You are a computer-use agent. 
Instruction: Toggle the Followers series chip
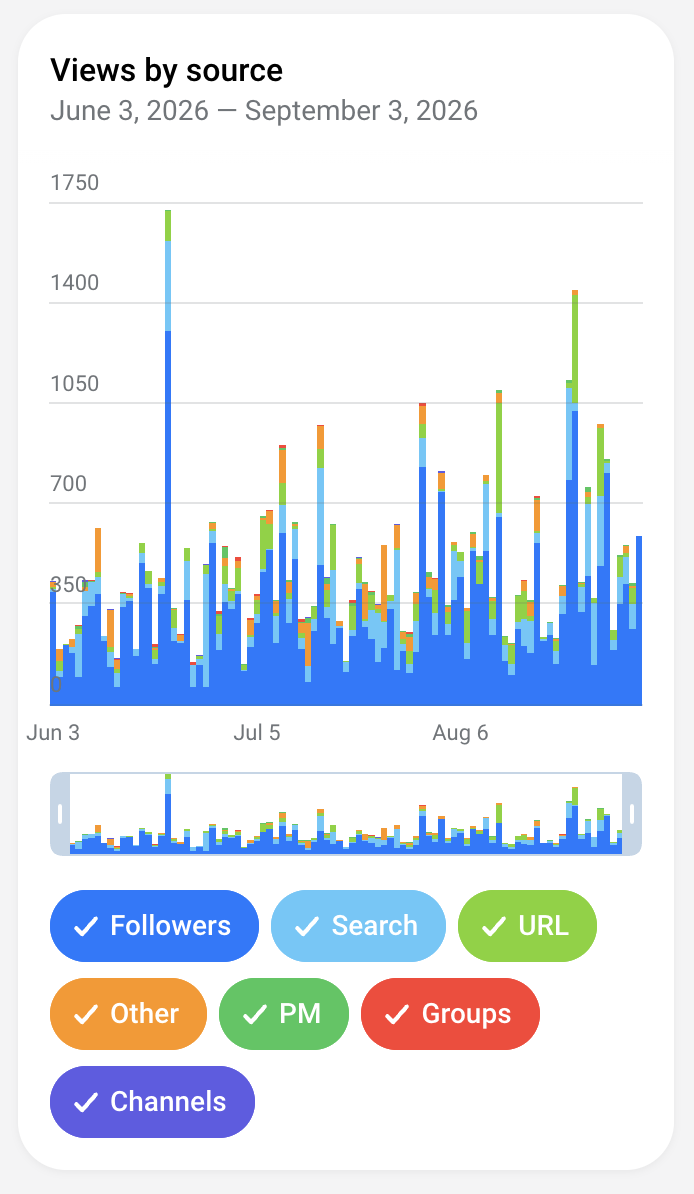(x=154, y=925)
